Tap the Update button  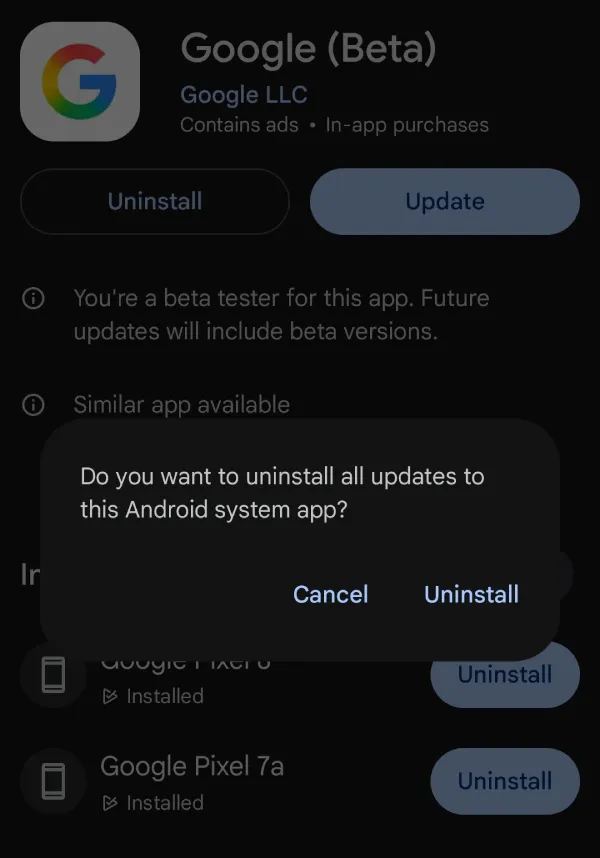tap(444, 201)
